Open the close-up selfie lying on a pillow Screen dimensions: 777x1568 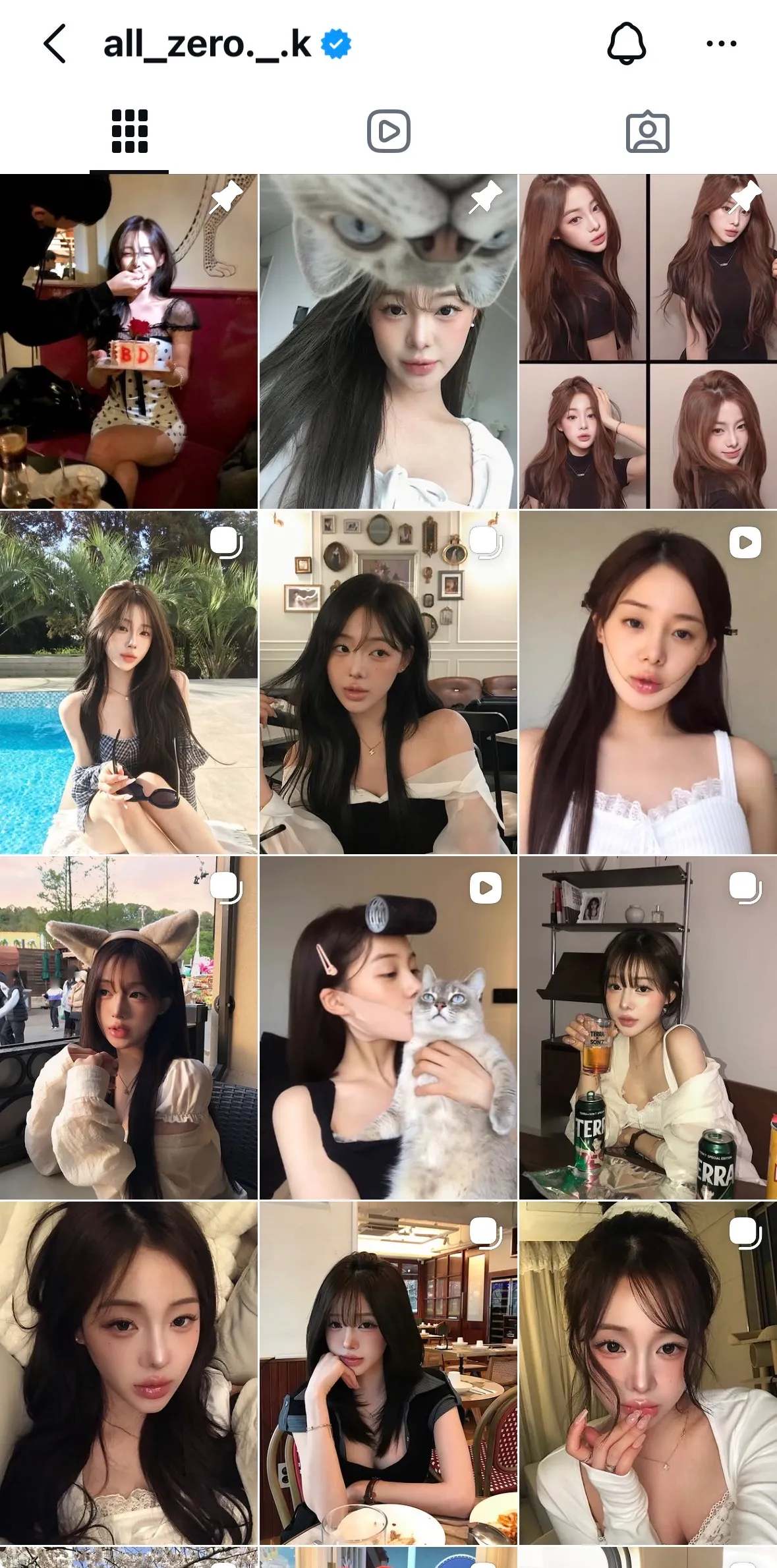point(129,1373)
